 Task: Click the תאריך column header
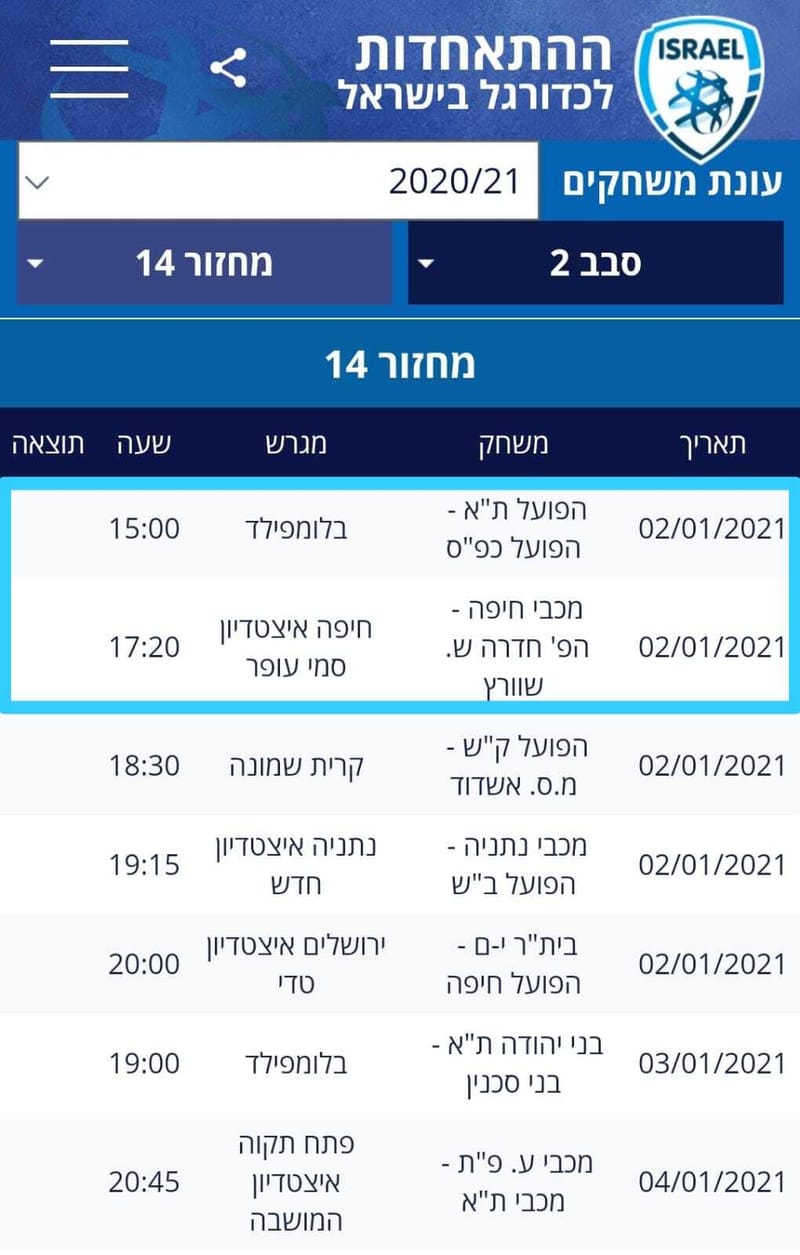(712, 444)
